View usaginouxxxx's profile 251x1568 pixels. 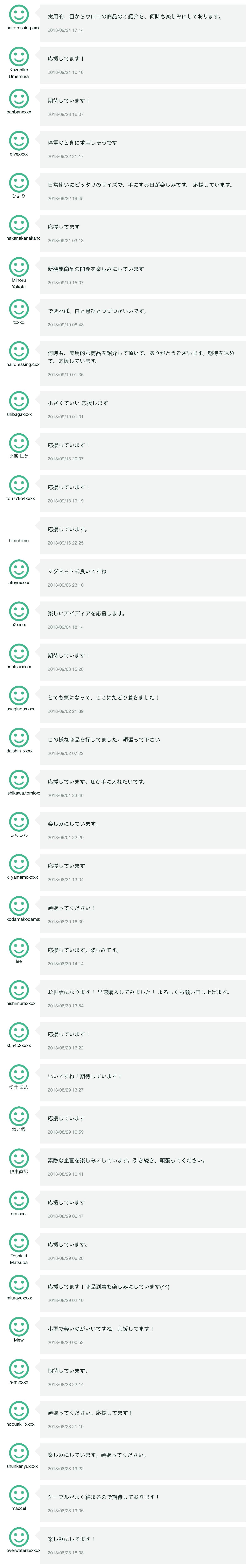(19, 695)
